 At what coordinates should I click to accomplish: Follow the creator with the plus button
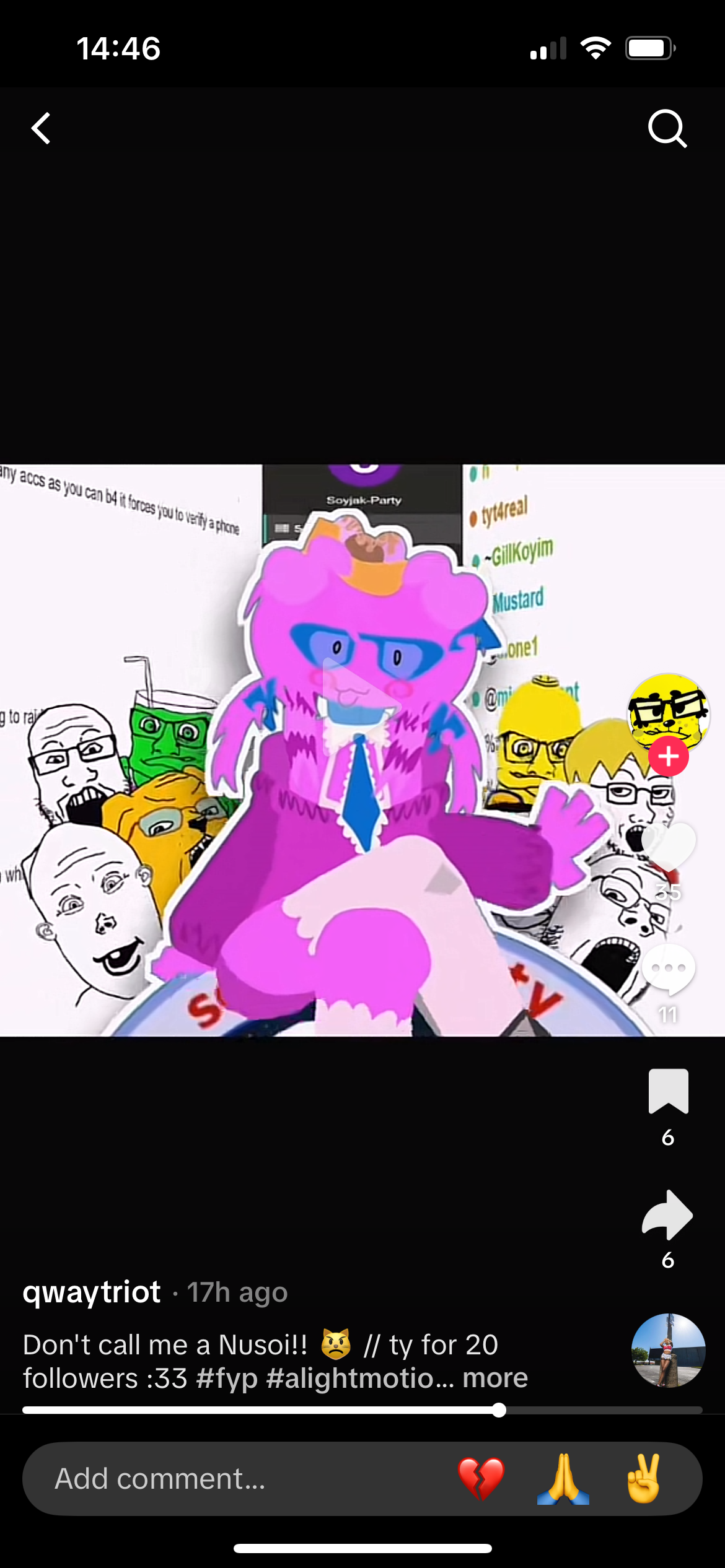[x=668, y=756]
